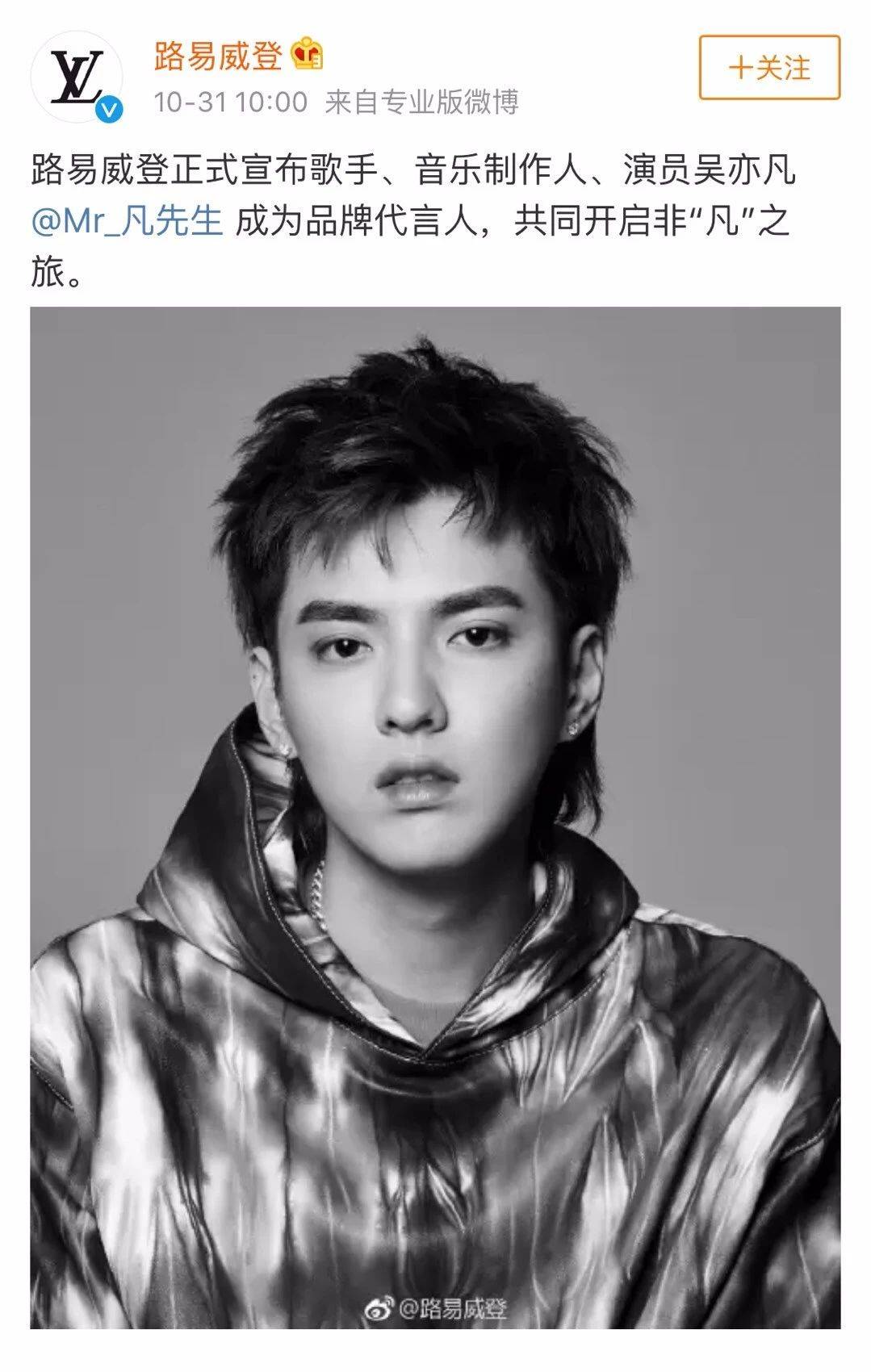Viewport: 871px width, 1372px height.
Task: Open 路易威登 profile avatar
Action: click(x=77, y=78)
